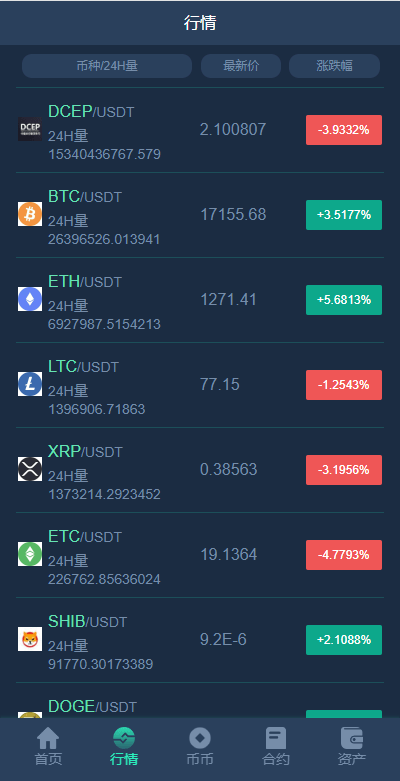Viewport: 400px width, 781px height.
Task: View ETH/USDT market details
Action: [x=200, y=300]
